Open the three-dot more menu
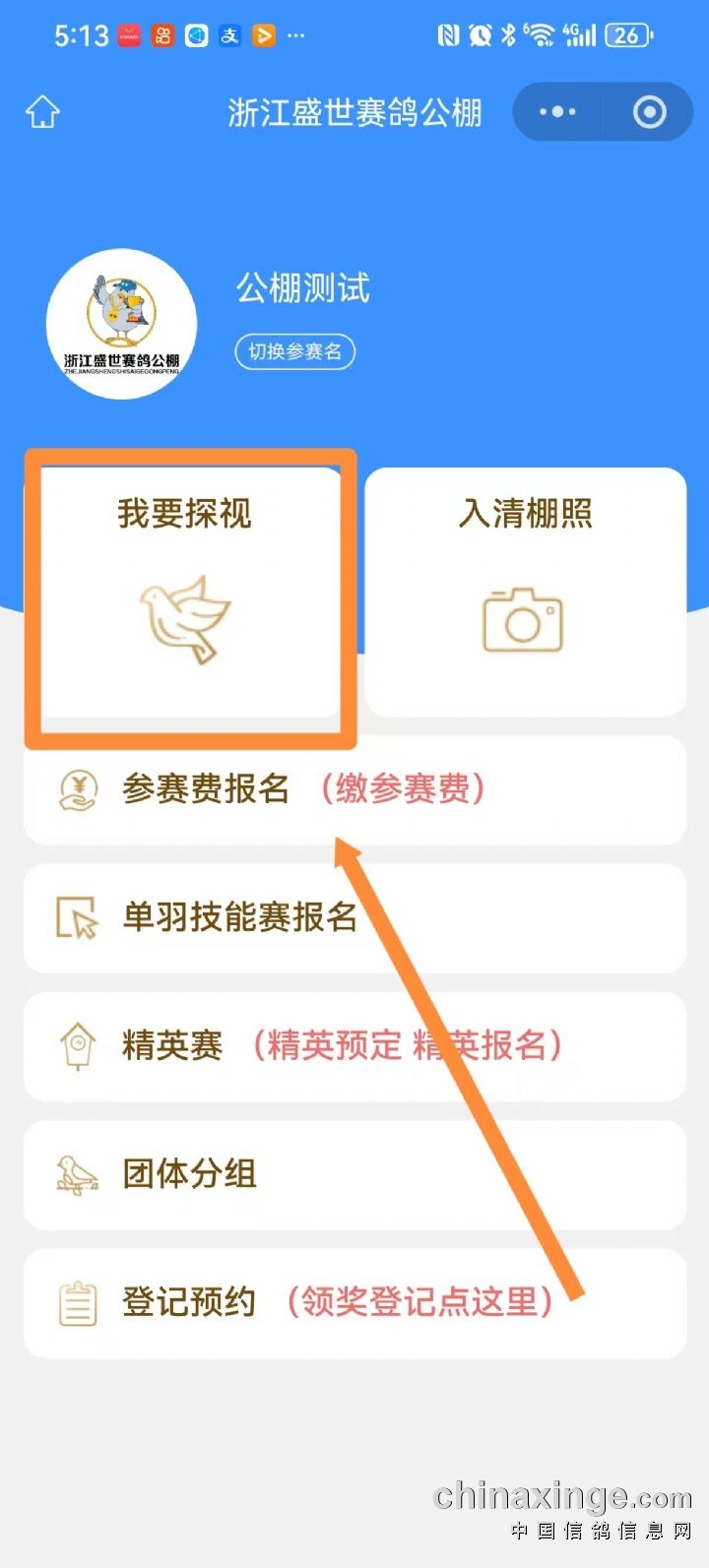The image size is (709, 1568). tap(557, 112)
